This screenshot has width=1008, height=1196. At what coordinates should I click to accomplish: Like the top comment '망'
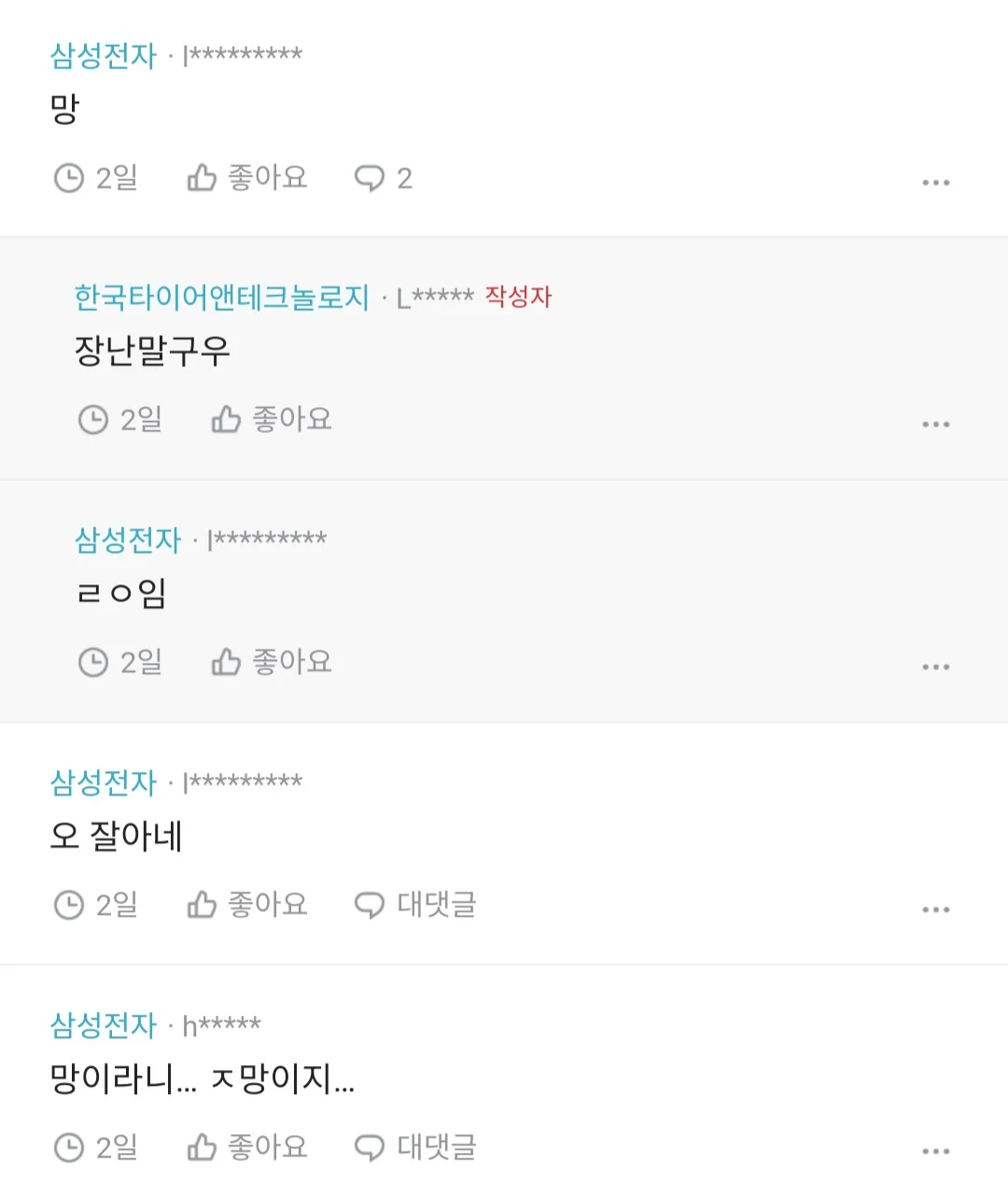(x=247, y=177)
